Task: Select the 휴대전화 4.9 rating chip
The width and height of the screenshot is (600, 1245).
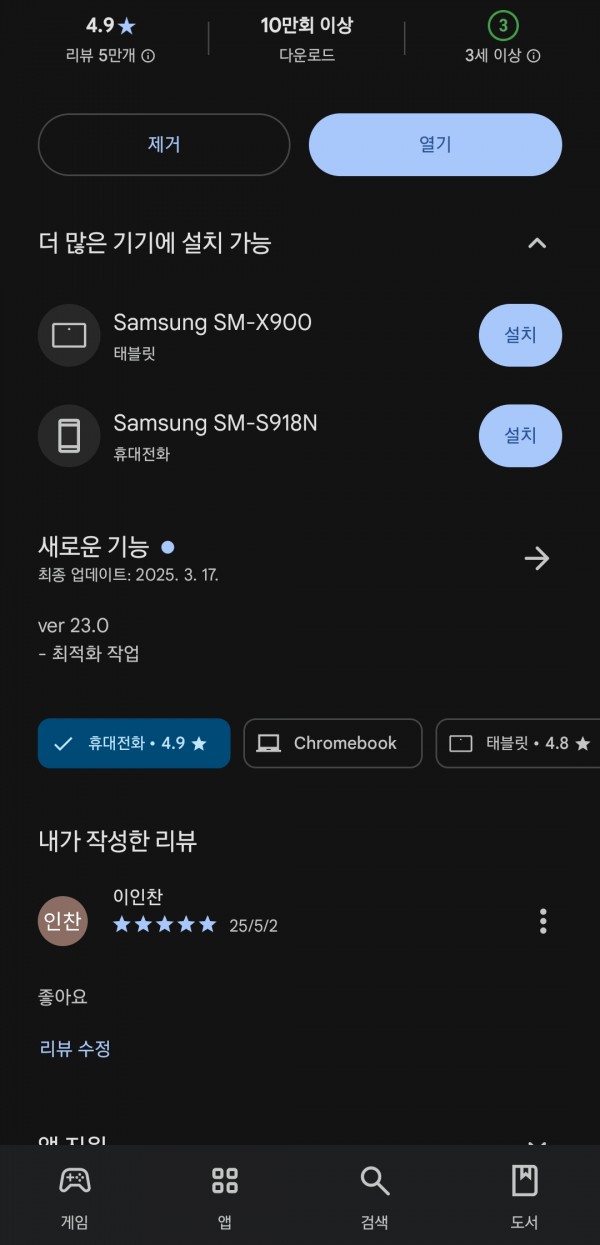Action: [134, 743]
